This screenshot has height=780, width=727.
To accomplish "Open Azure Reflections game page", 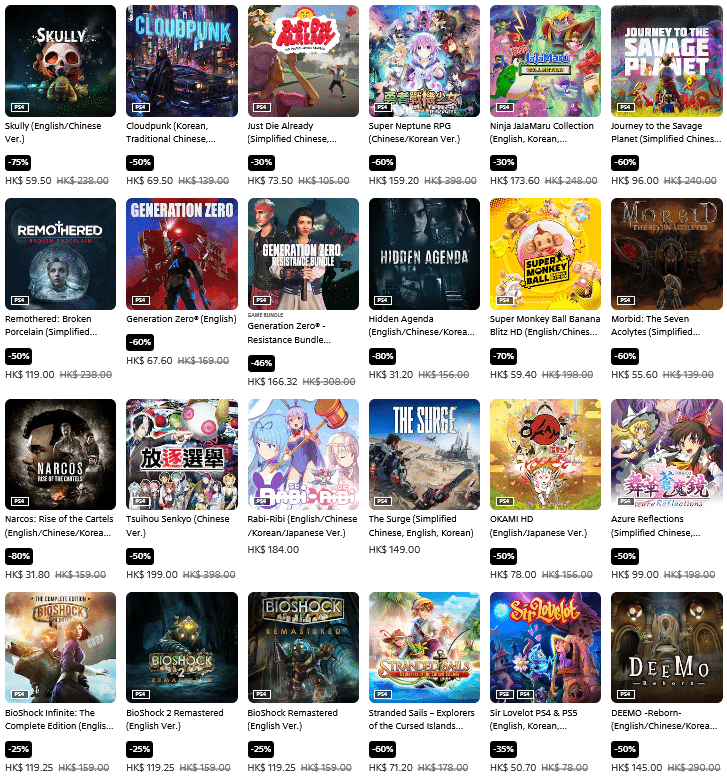I will coord(666,454).
